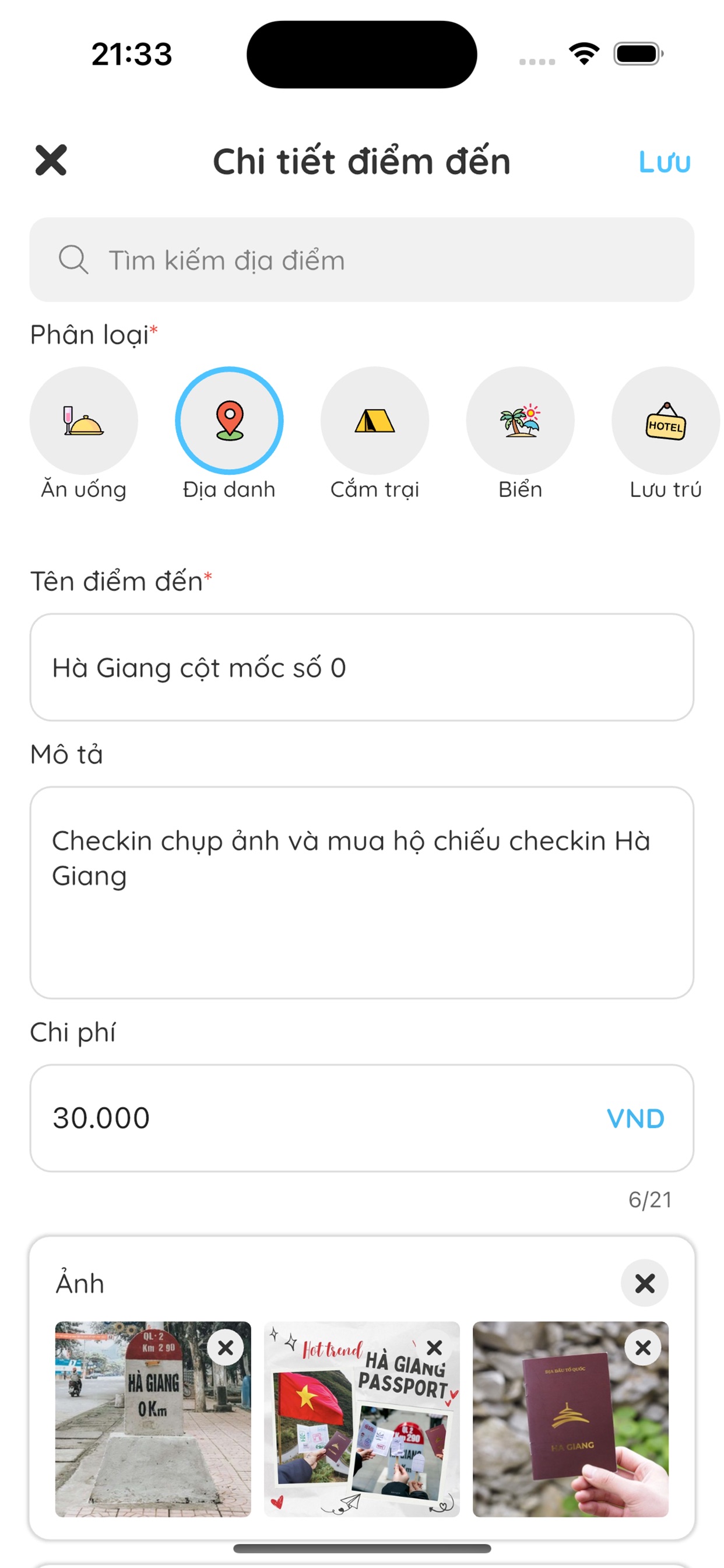Viewport: 724px width, 1568px height.
Task: Switch selection to the Biển category
Action: point(521,420)
